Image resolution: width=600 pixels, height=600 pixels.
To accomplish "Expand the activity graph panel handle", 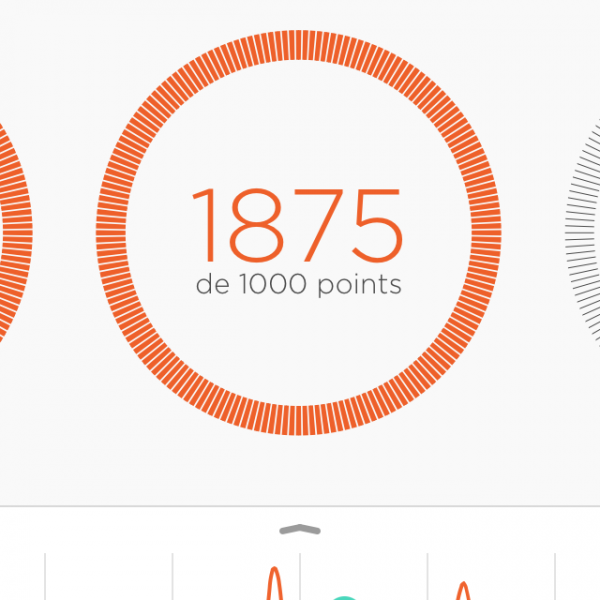I will pyautogui.click(x=299, y=529).
